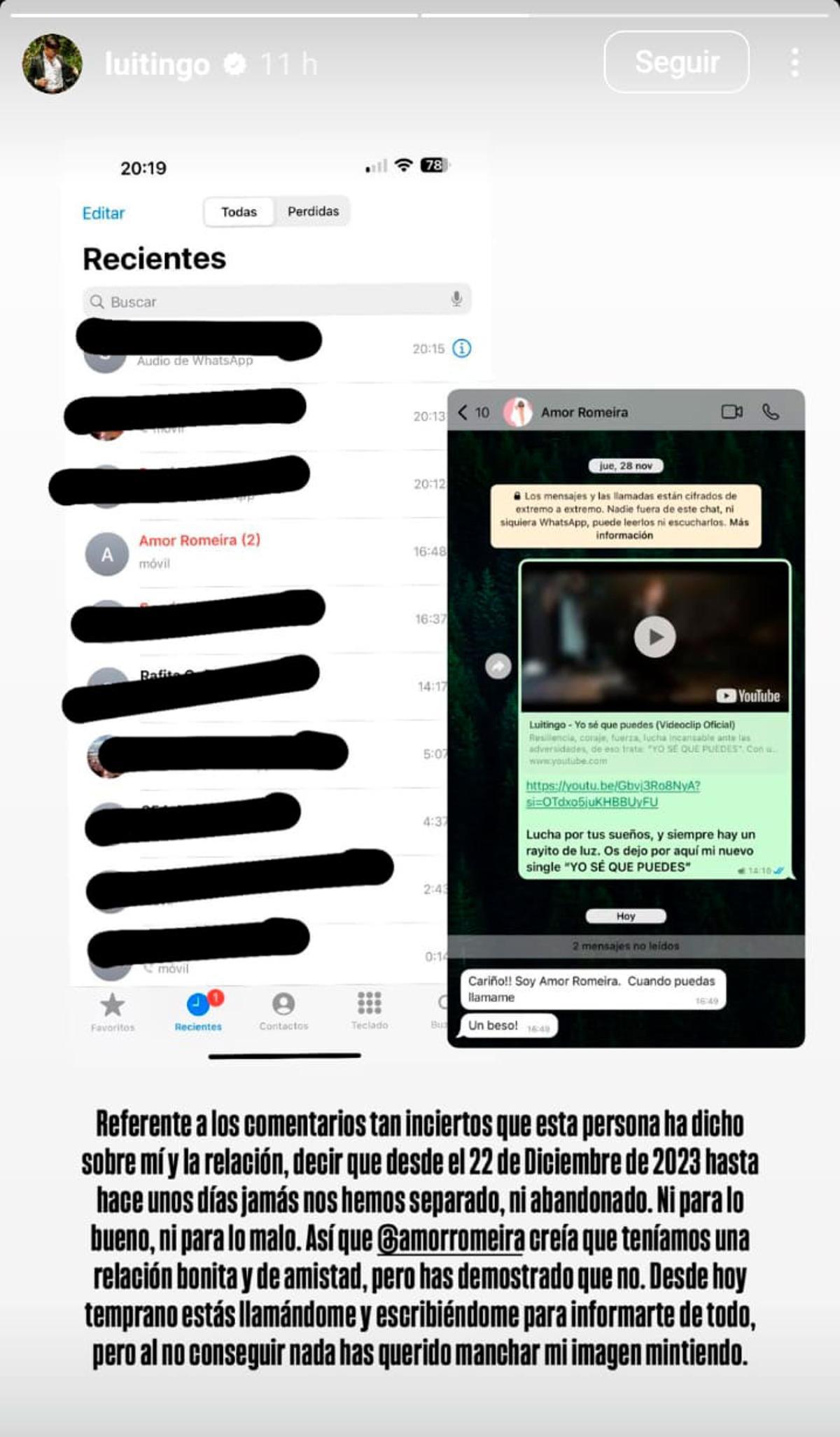Tap luitingo's profile picture
The image size is (840, 1437).
point(50,63)
